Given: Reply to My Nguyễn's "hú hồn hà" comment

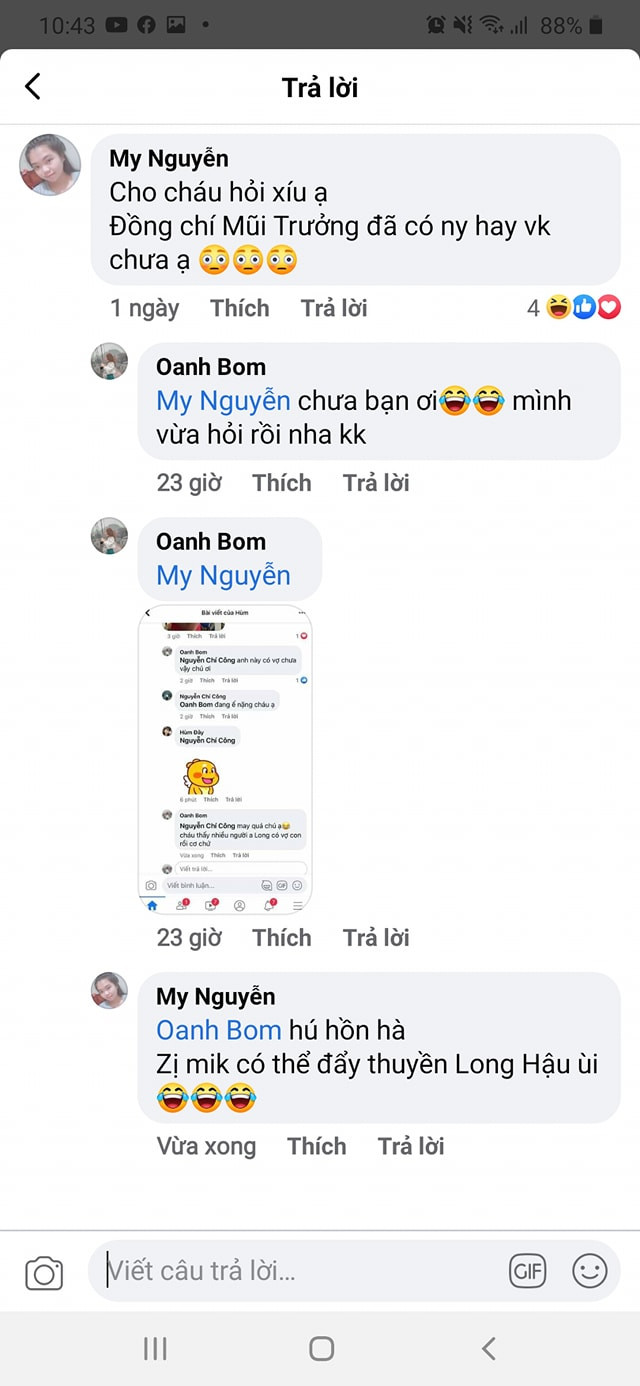Looking at the screenshot, I should [411, 1146].
